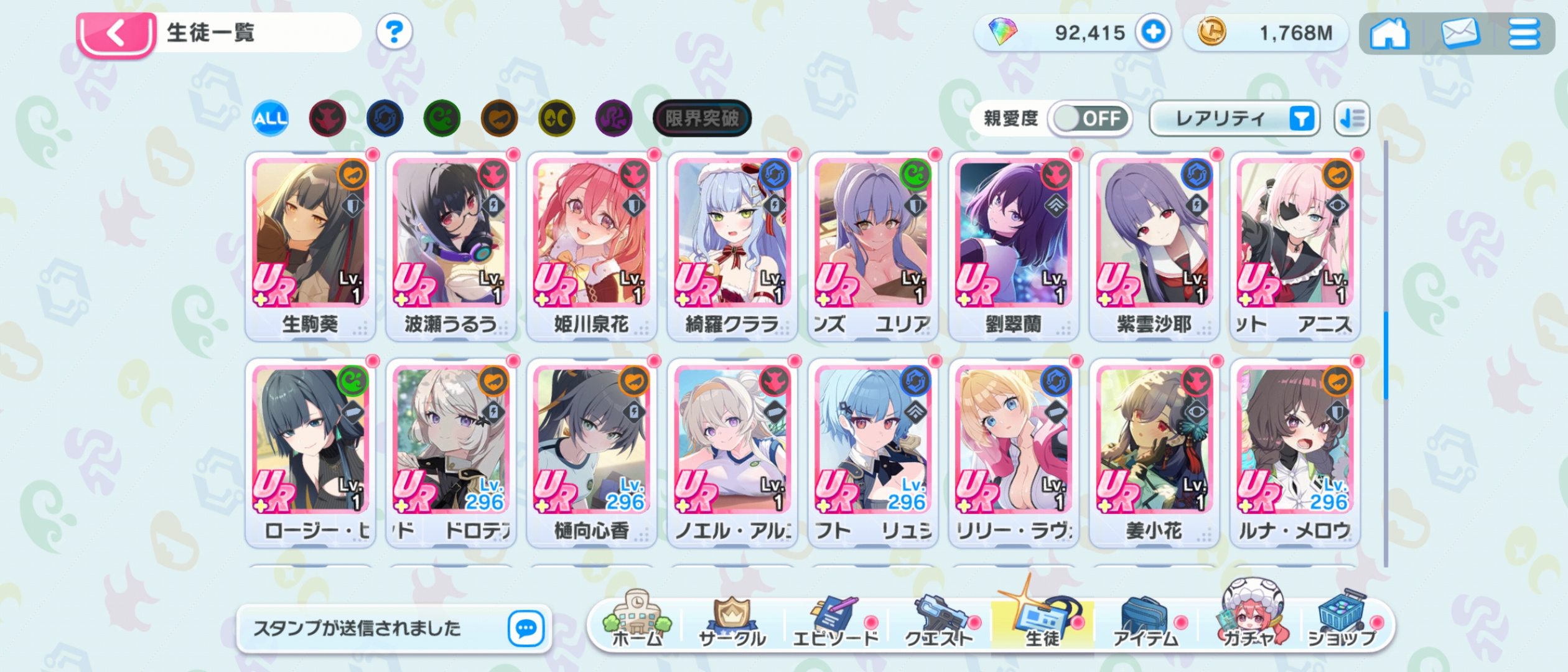Open the chat stamp button

[526, 628]
